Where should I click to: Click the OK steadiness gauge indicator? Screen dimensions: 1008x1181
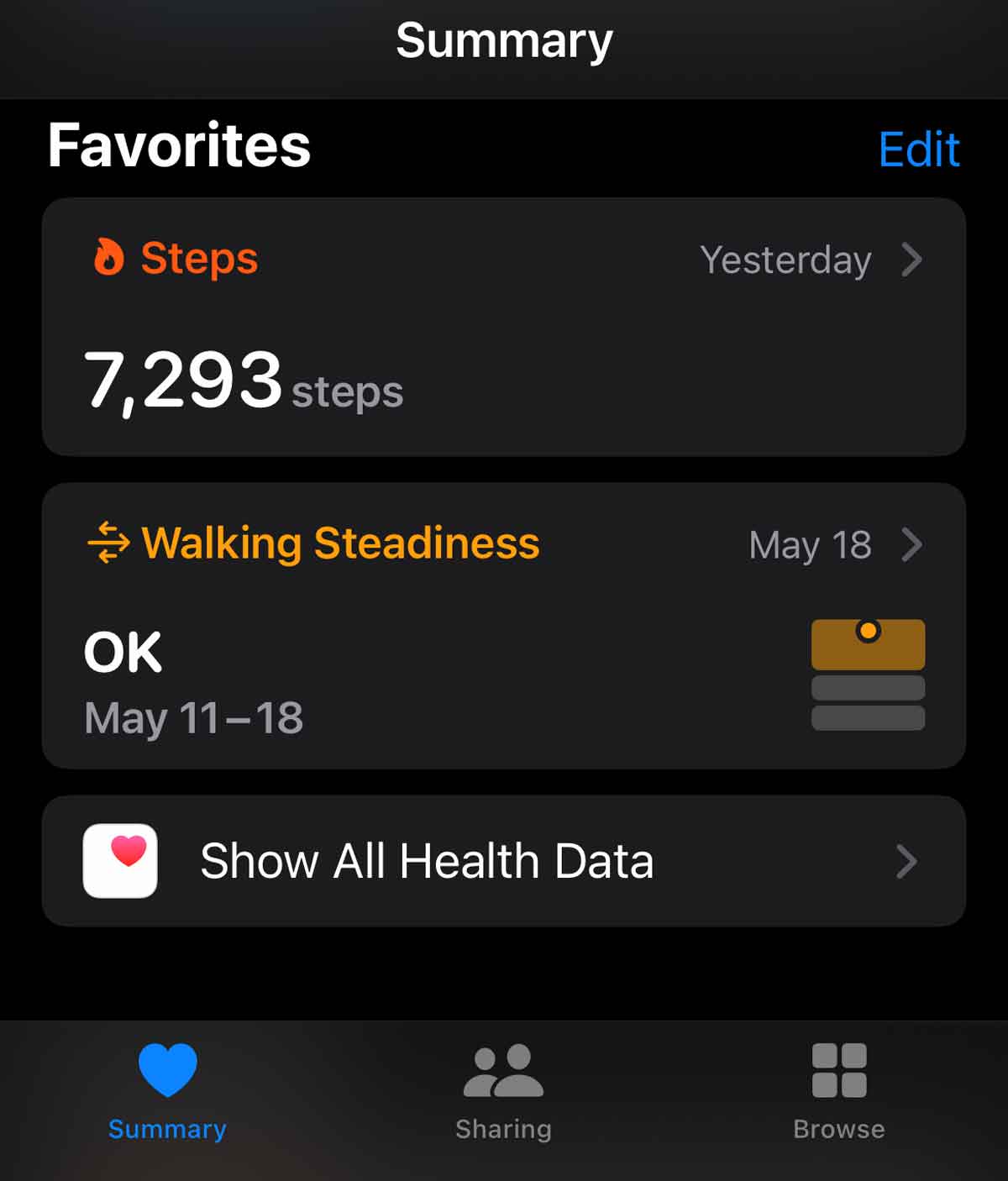coord(867,643)
